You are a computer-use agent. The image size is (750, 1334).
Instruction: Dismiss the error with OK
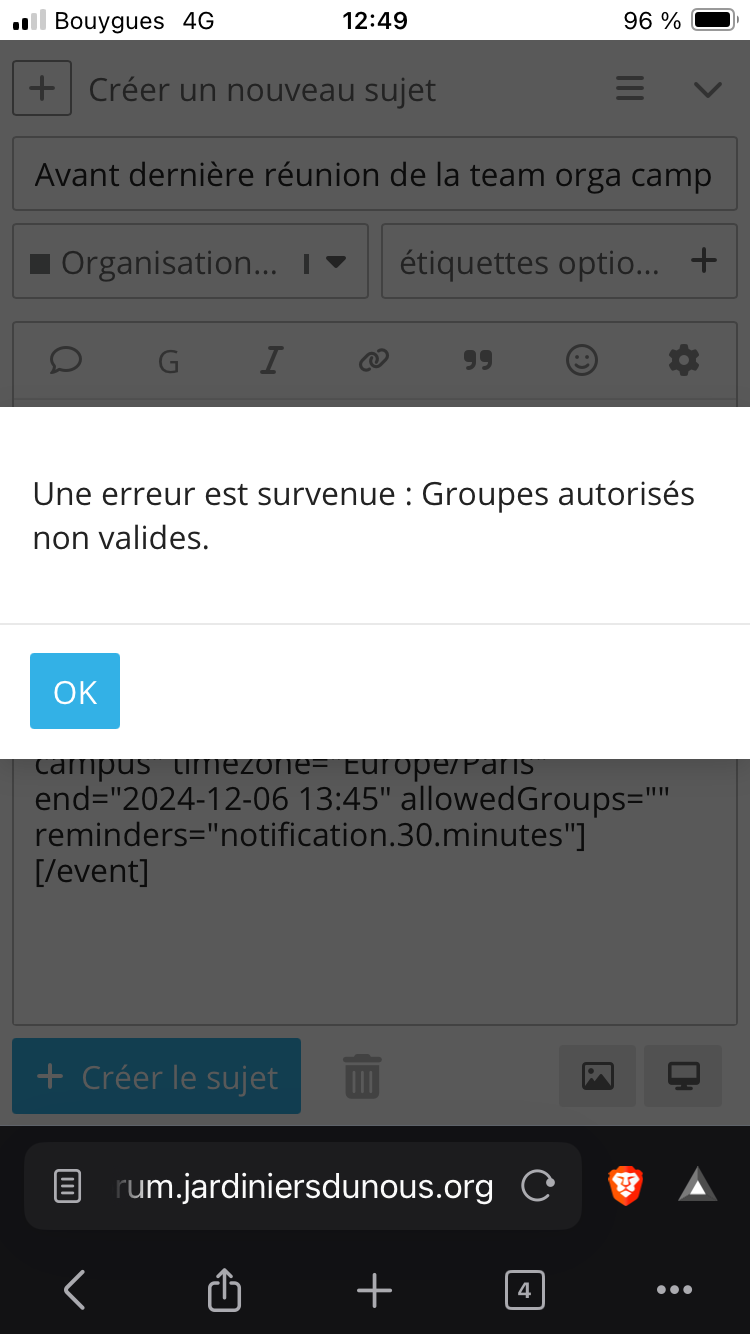[x=75, y=691]
